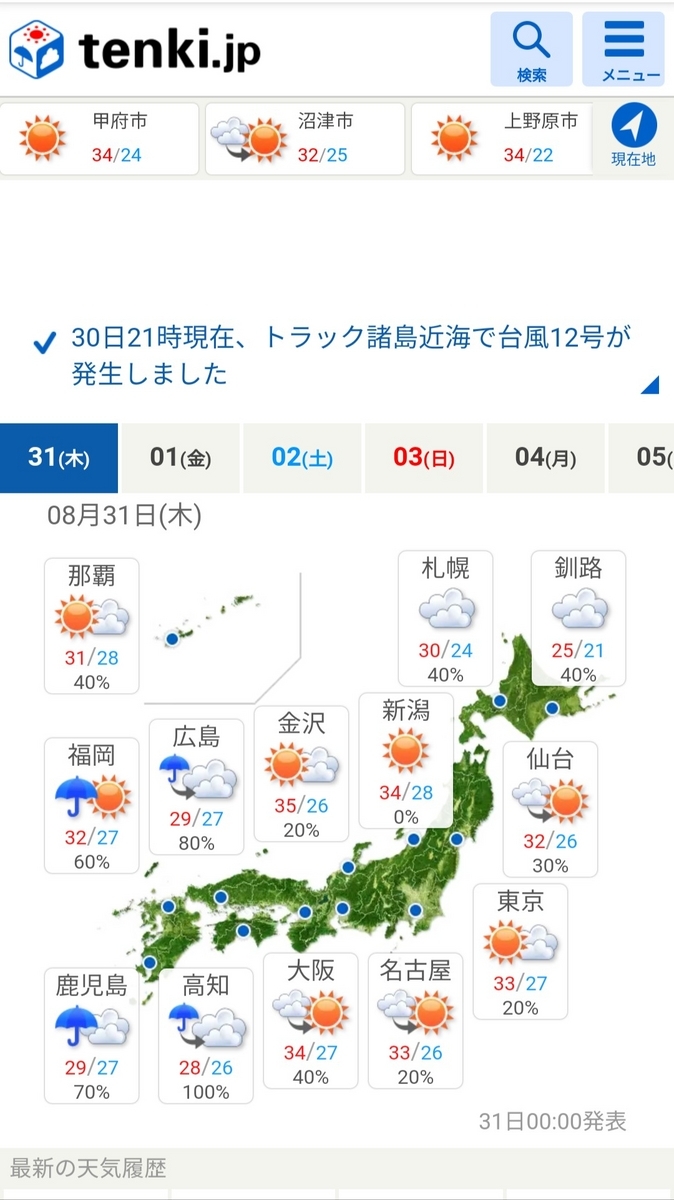The image size is (674, 1200).
Task: Switch to the 02(土) date tab
Action: (x=302, y=458)
